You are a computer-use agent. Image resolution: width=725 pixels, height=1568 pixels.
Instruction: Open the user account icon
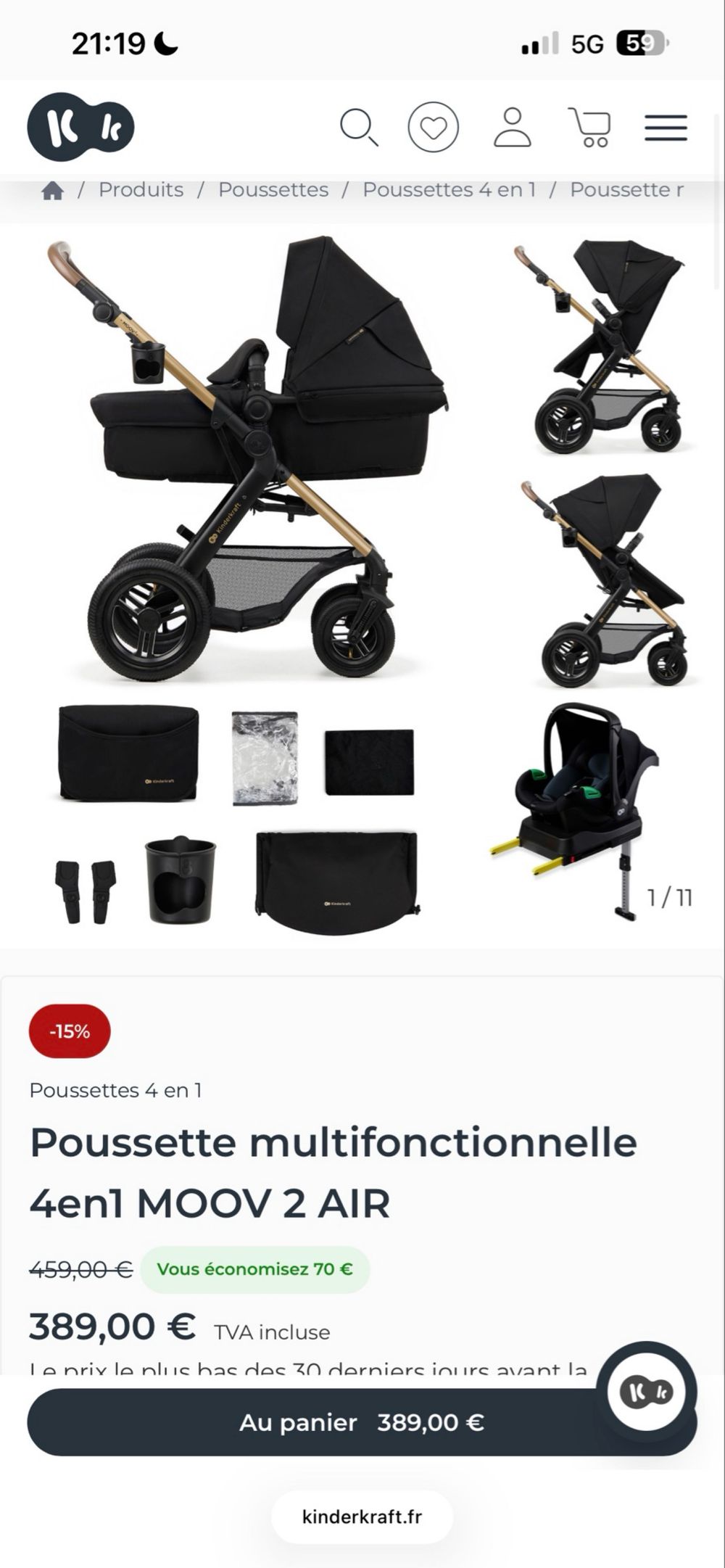513,128
